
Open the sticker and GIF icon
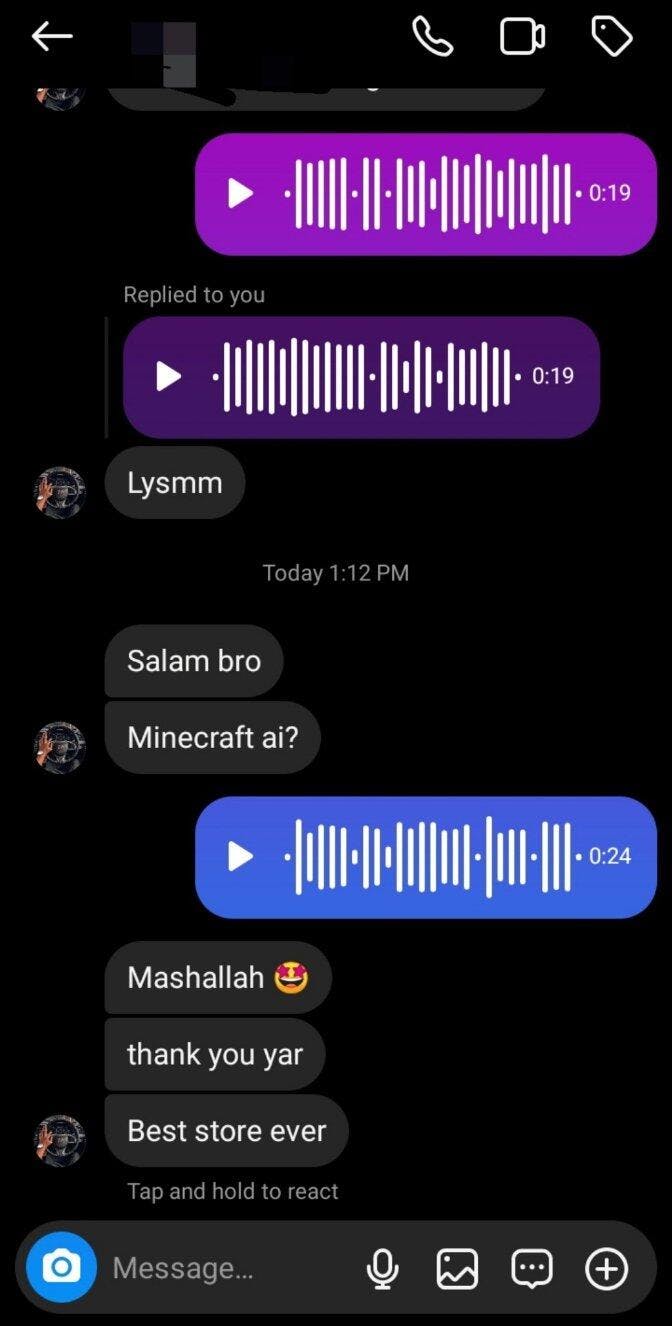coord(531,1269)
